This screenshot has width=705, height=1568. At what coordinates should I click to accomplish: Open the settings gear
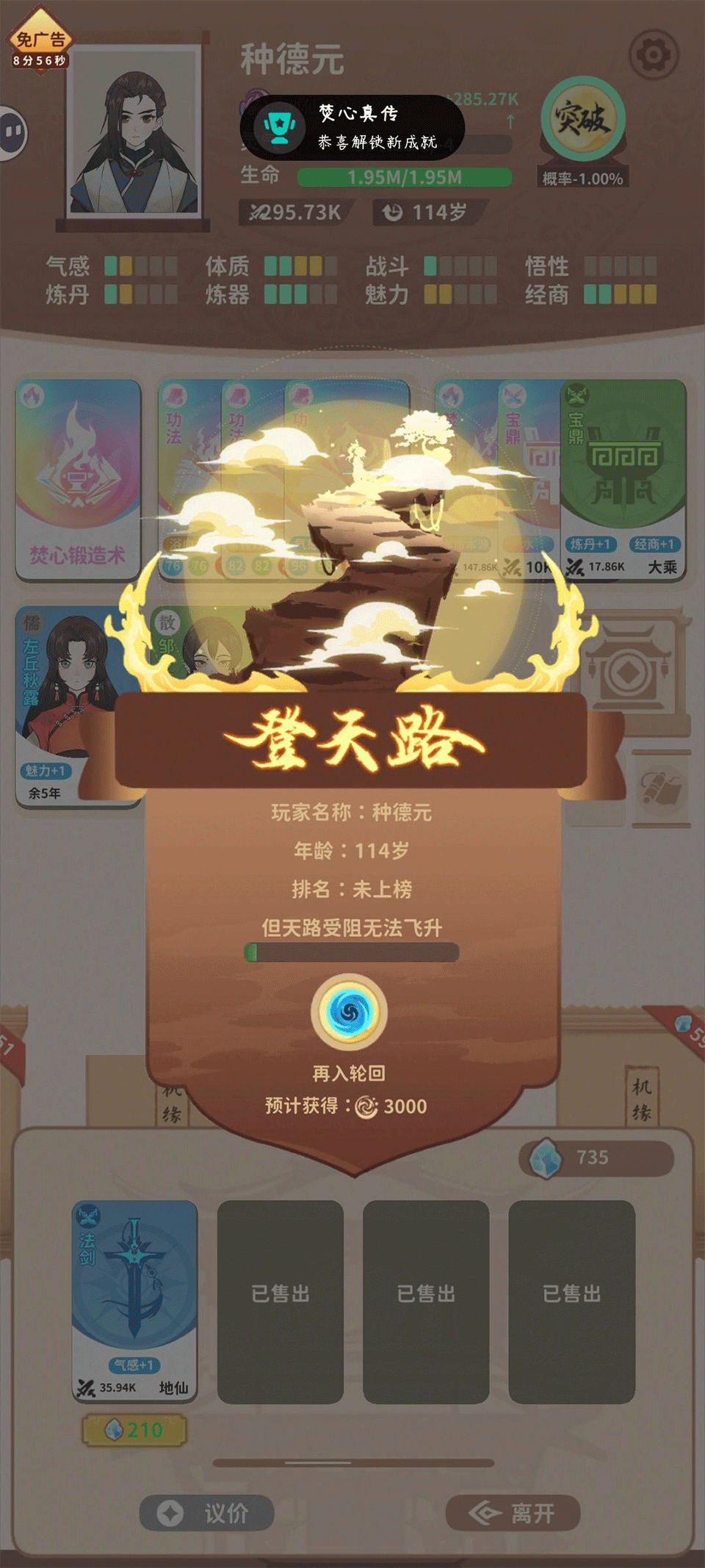(x=653, y=54)
